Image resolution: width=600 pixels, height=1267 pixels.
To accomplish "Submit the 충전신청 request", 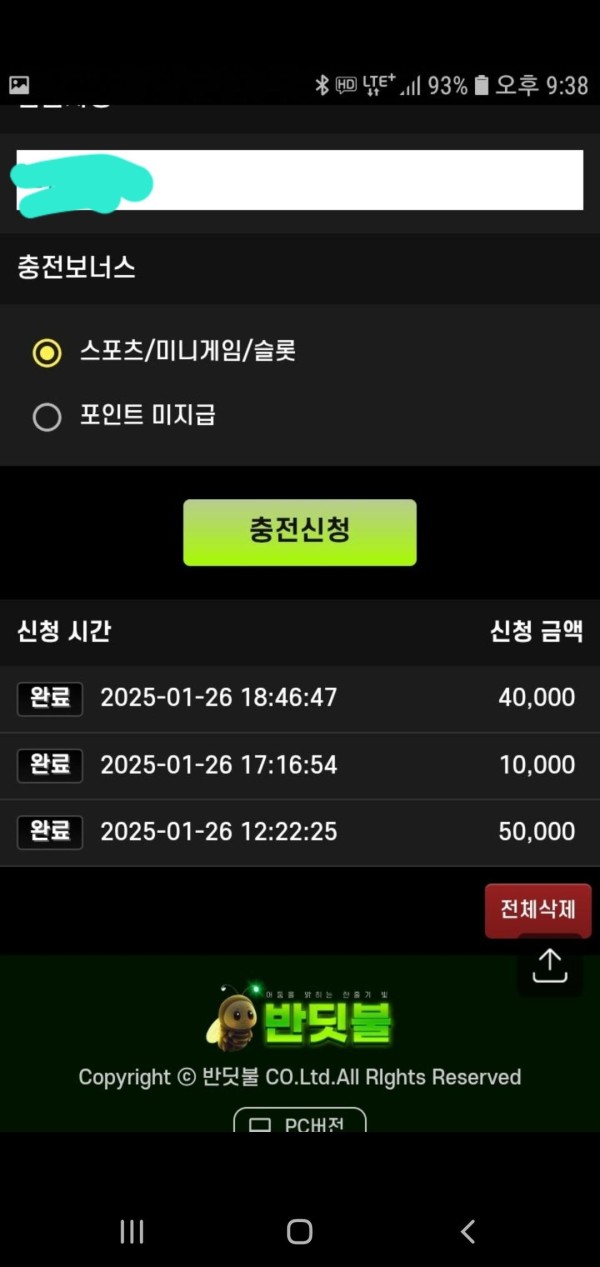I will coord(299,532).
